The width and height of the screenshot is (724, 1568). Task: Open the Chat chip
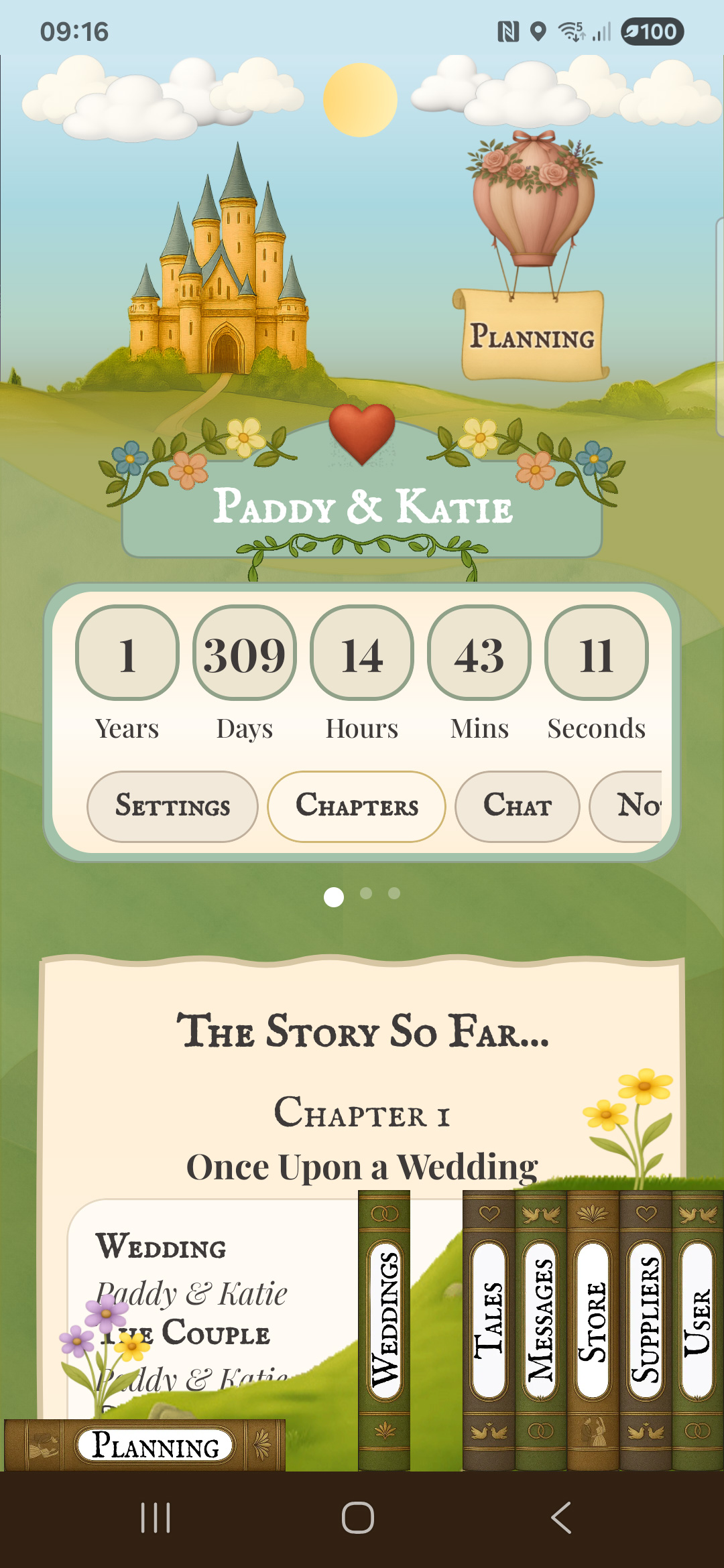(517, 806)
